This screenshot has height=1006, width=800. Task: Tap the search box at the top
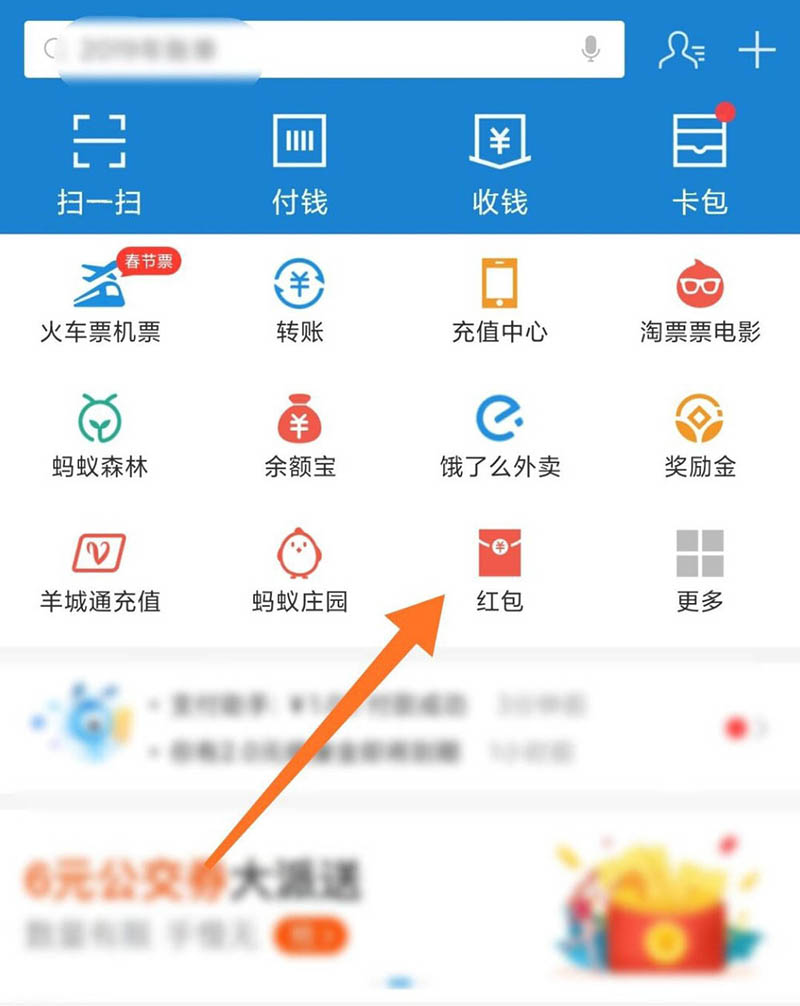(x=300, y=49)
